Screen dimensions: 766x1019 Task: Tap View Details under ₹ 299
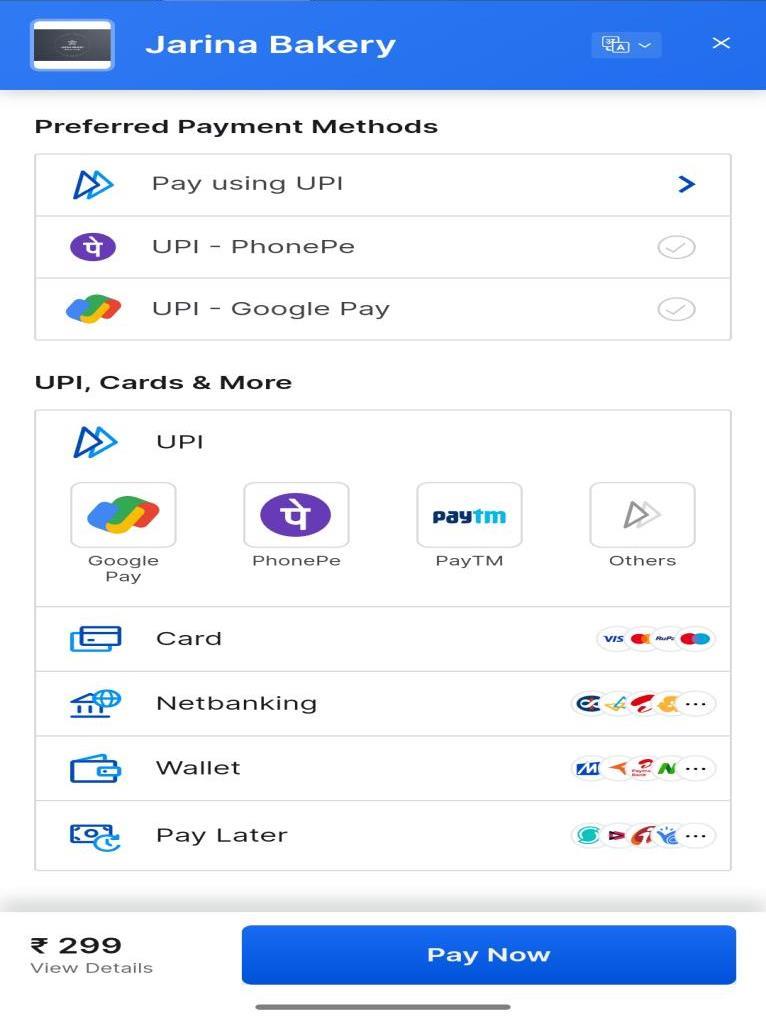coord(92,968)
